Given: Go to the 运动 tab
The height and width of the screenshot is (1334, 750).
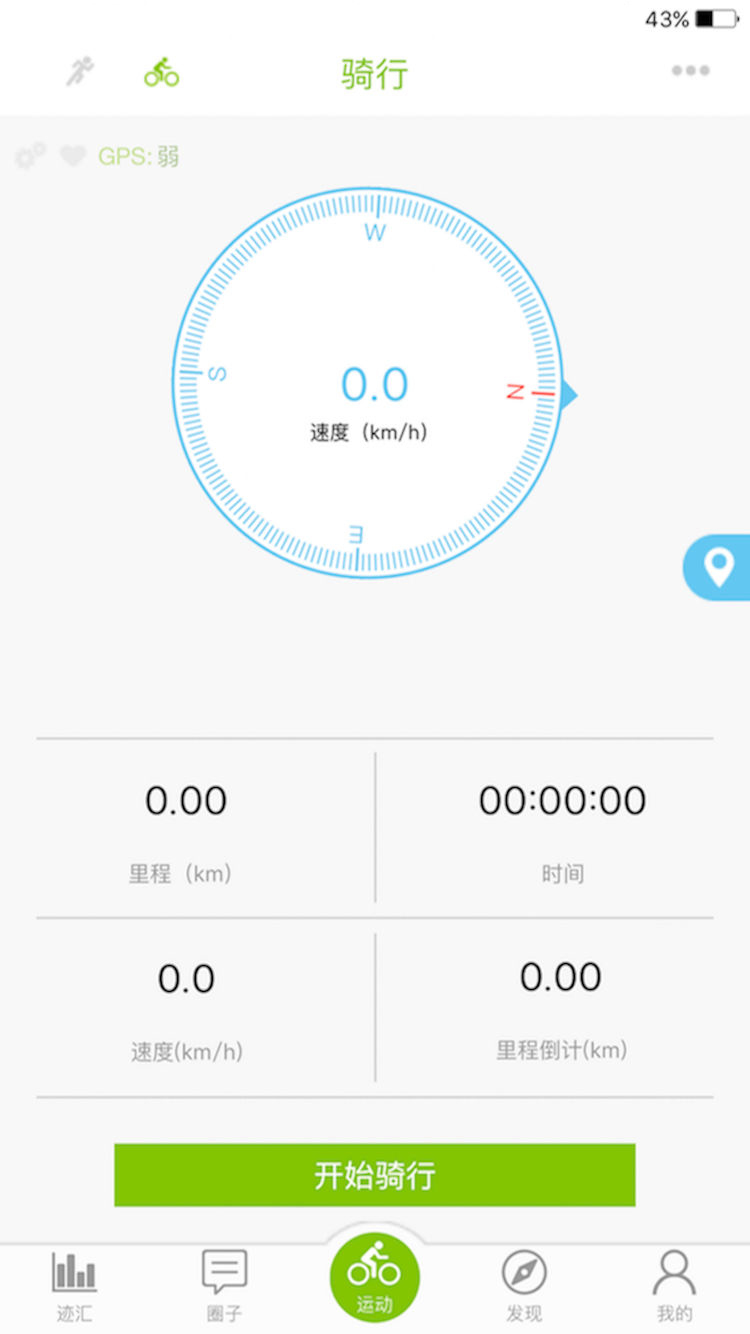Looking at the screenshot, I should click(x=375, y=1279).
